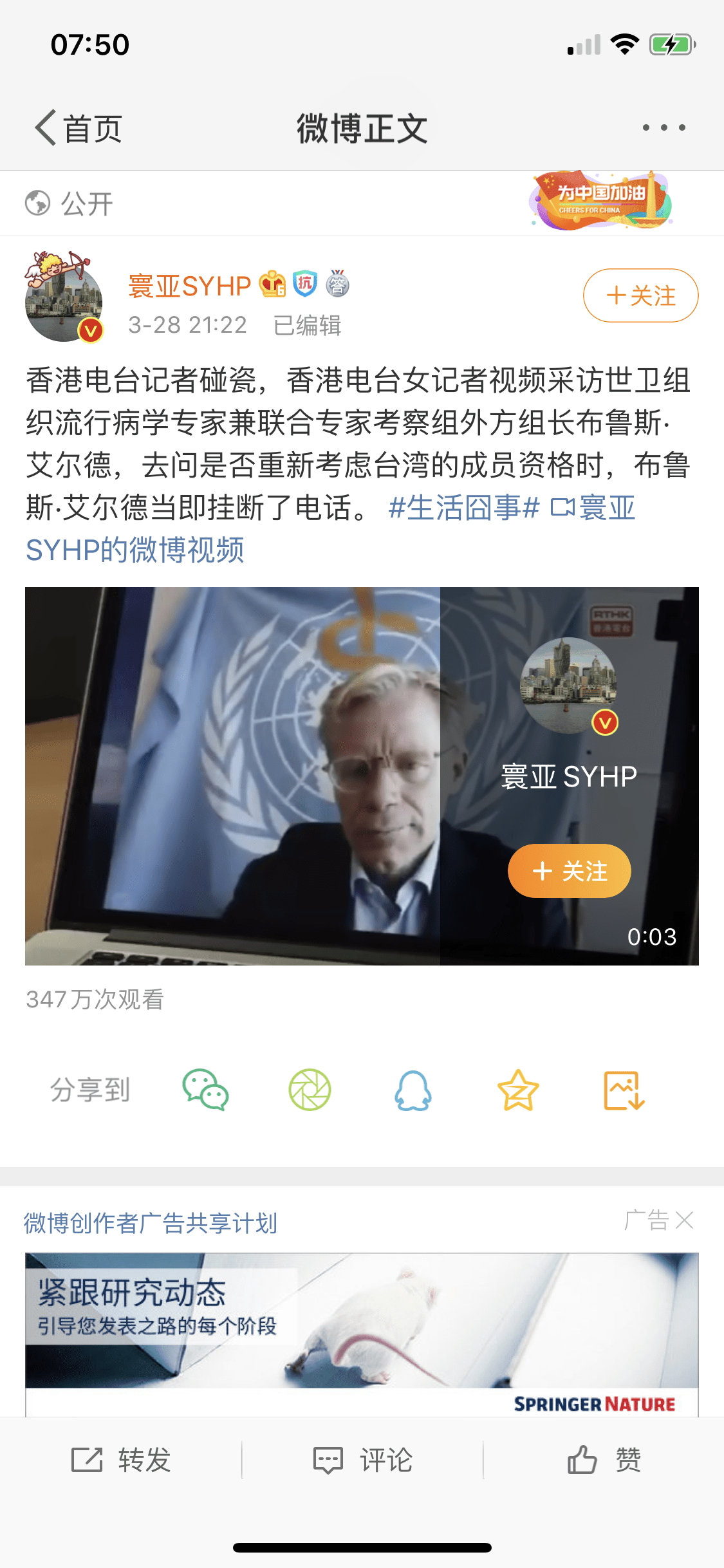The width and height of the screenshot is (724, 1568).
Task: Share to WeChat
Action: point(205,1090)
